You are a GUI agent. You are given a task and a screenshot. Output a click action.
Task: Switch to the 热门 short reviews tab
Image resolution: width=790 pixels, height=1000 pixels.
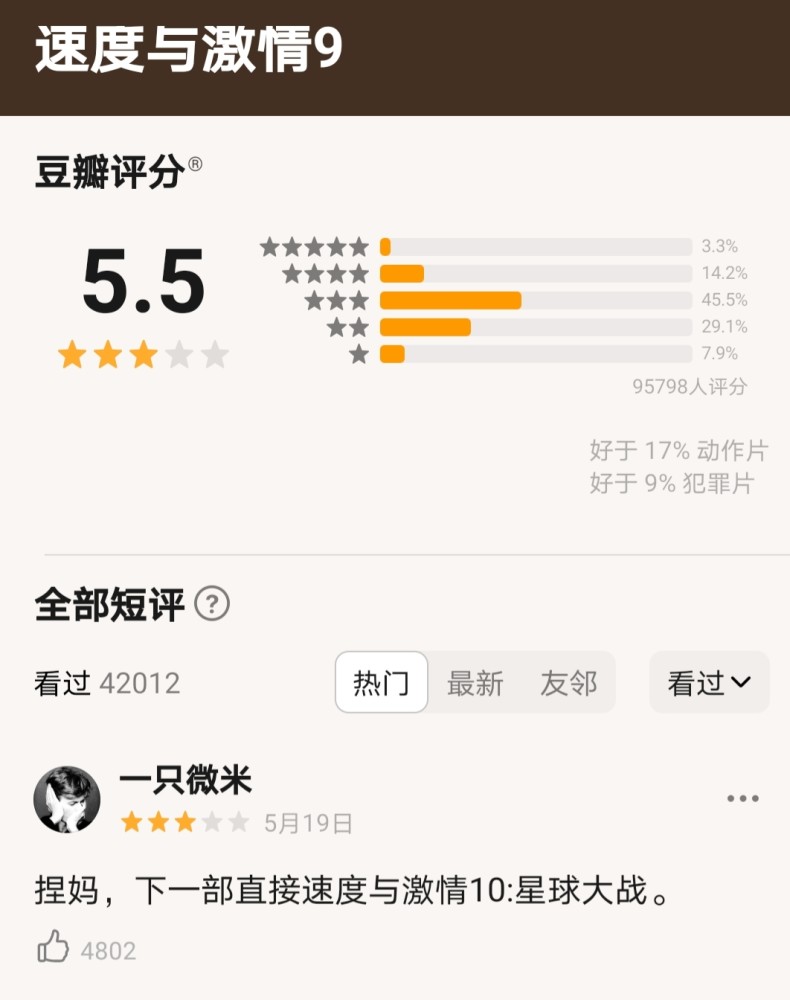[381, 683]
